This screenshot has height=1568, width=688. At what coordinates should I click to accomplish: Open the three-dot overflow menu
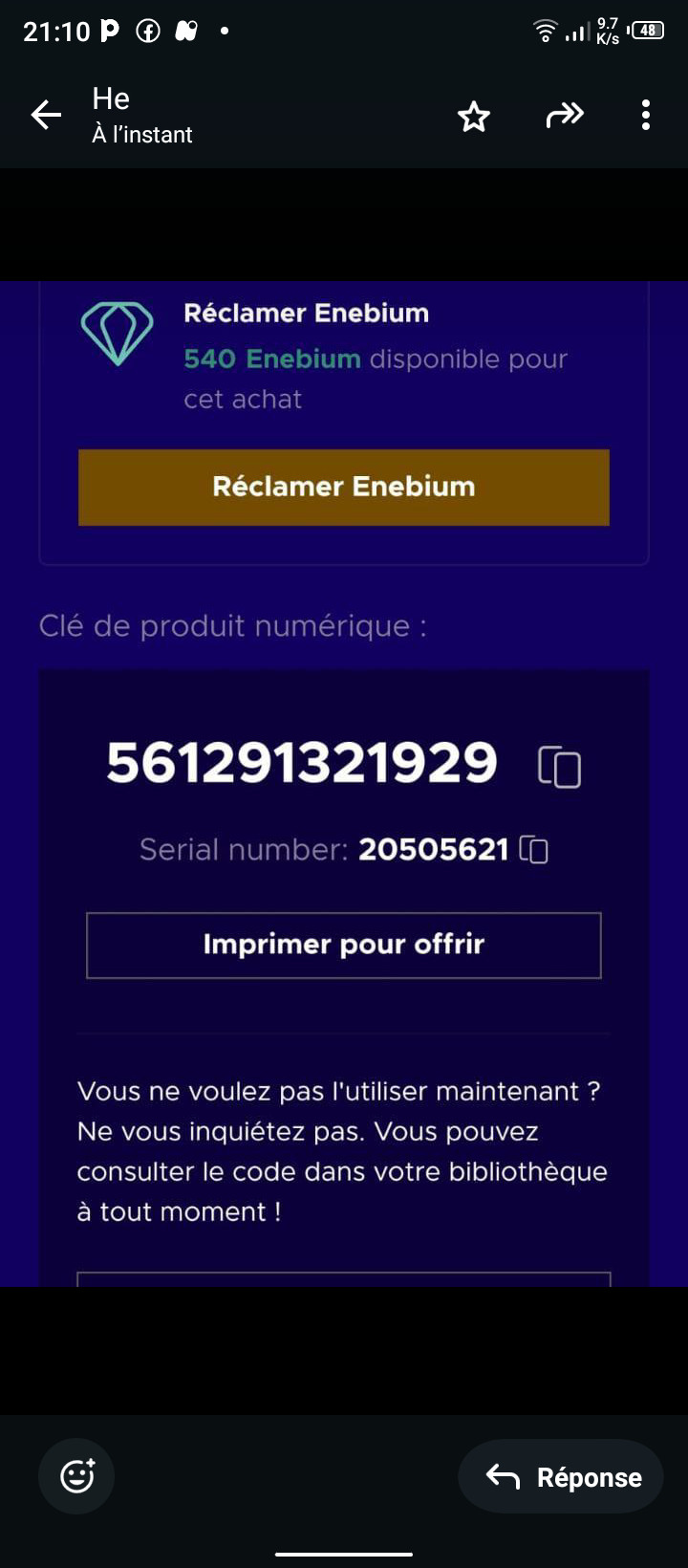[x=646, y=115]
